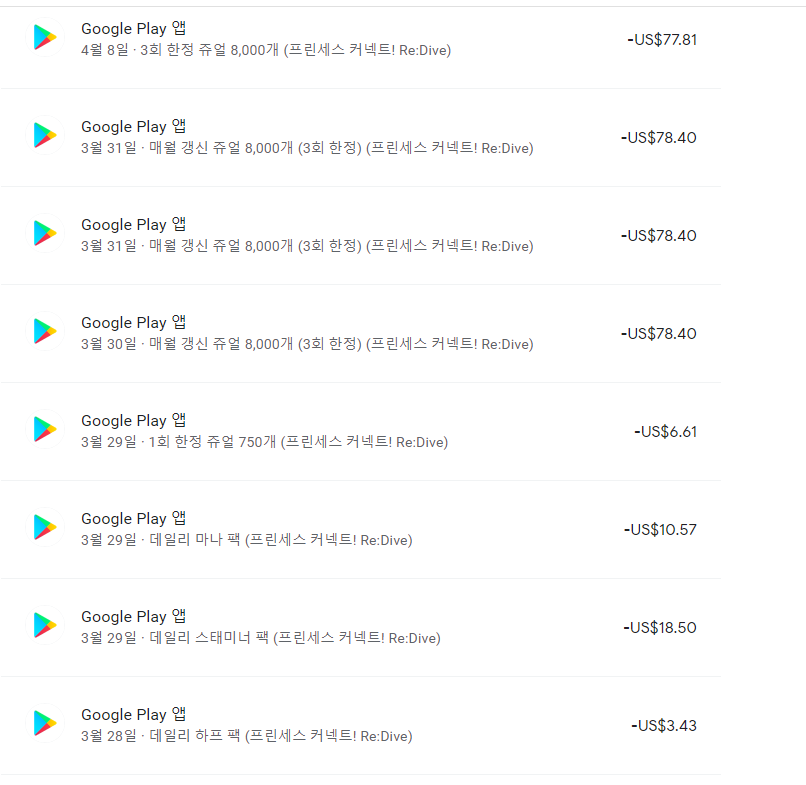Open the 쥬얼 750개 US$6.61 transaction

[x=360, y=432]
